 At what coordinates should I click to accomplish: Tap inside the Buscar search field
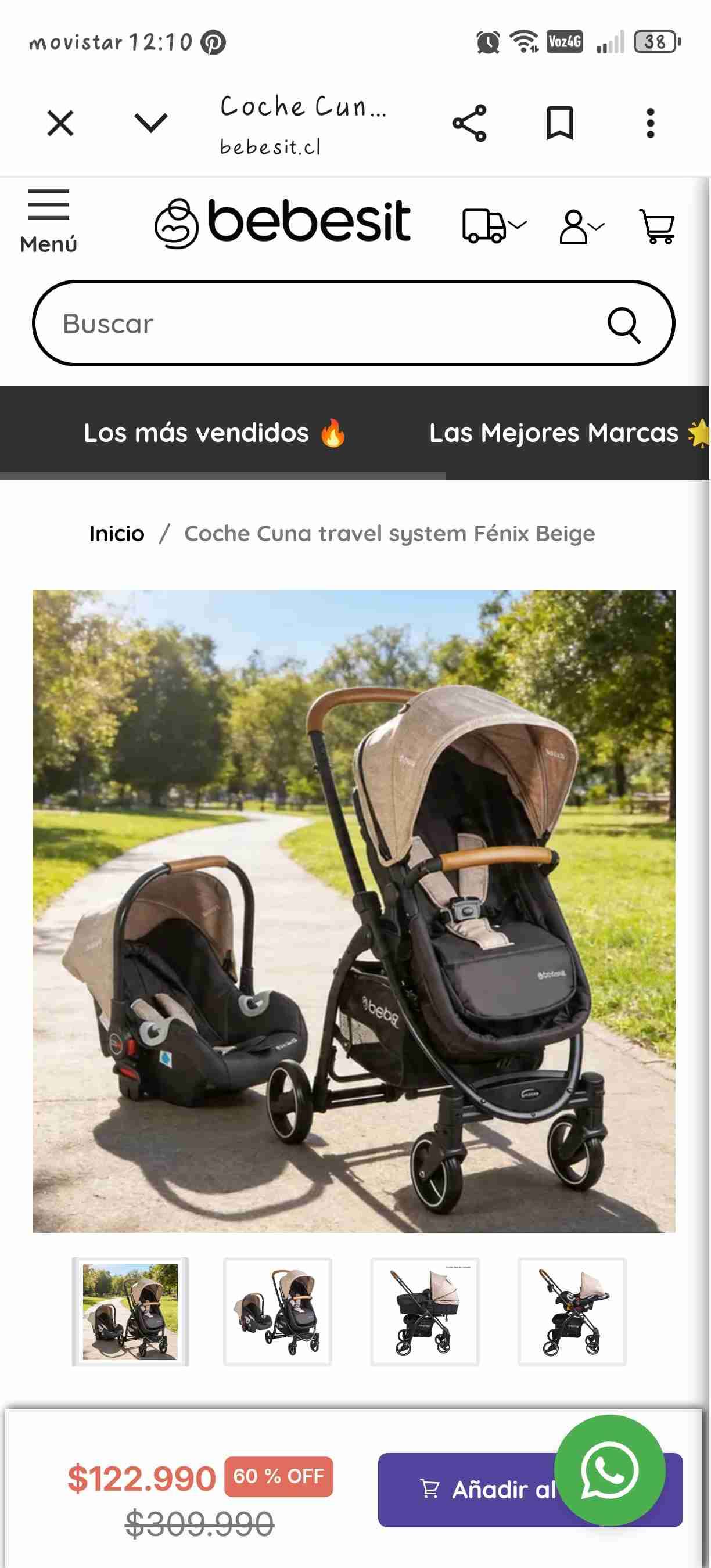pos(243,323)
